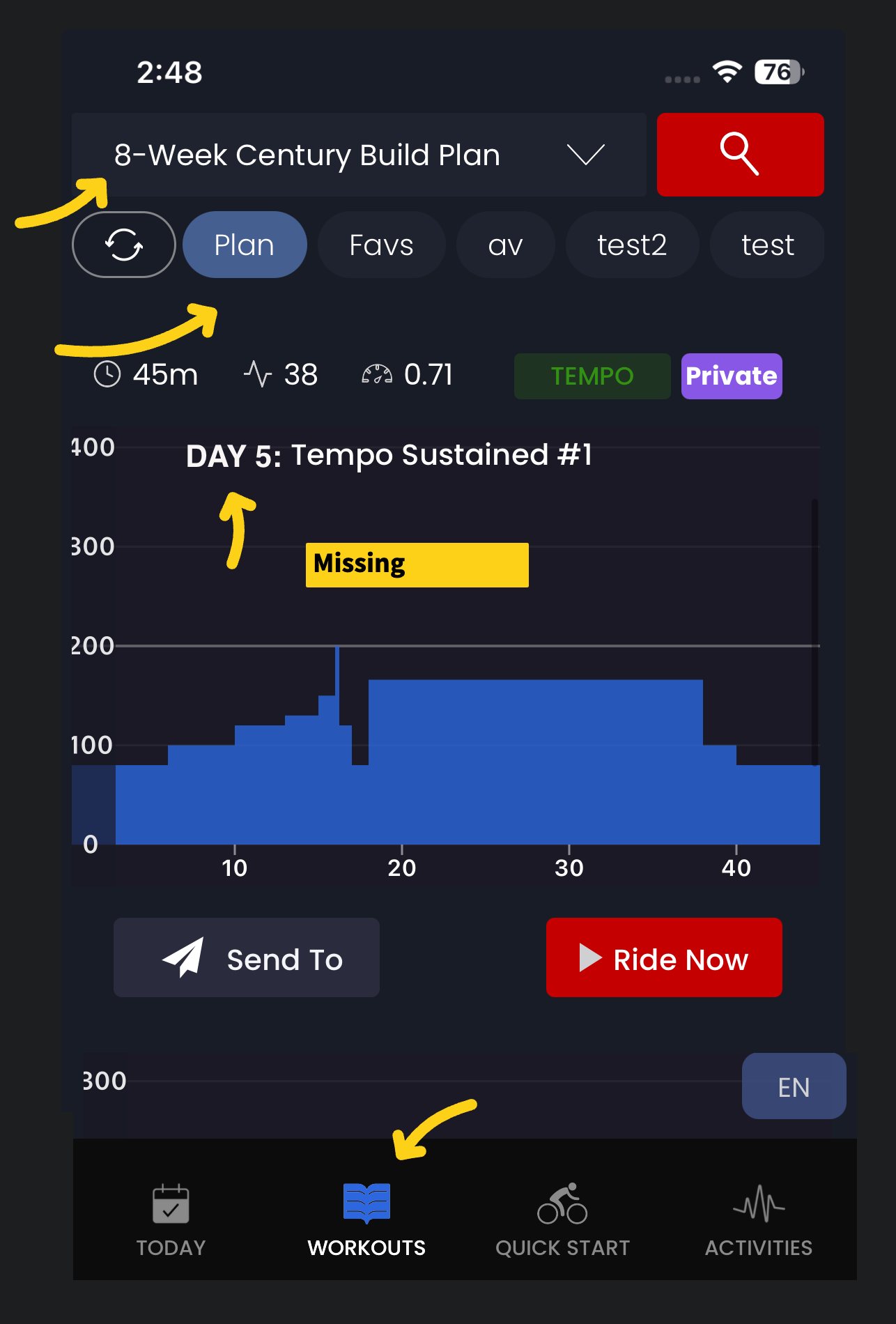Open the test2 chip
Screen dimensions: 896x1324
point(632,245)
